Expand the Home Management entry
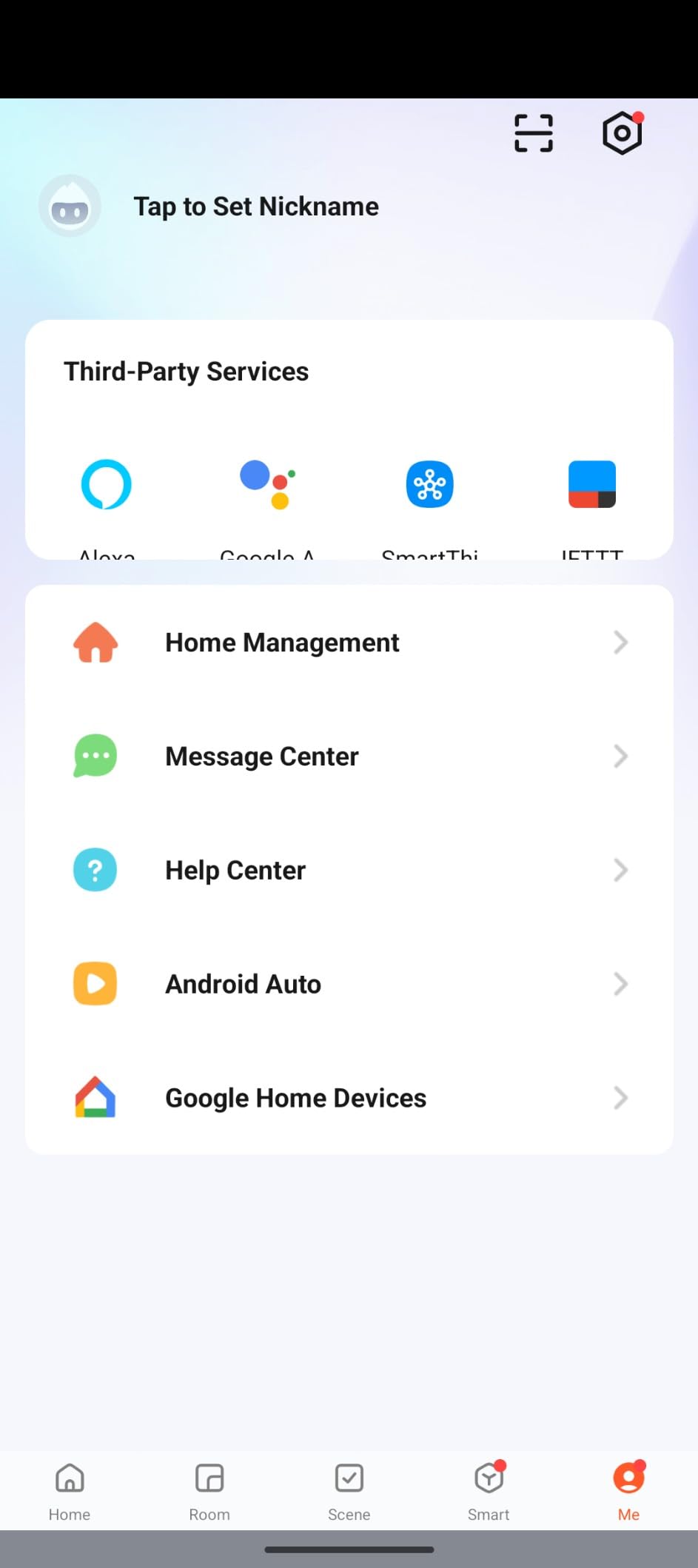This screenshot has width=698, height=1568. [x=620, y=643]
